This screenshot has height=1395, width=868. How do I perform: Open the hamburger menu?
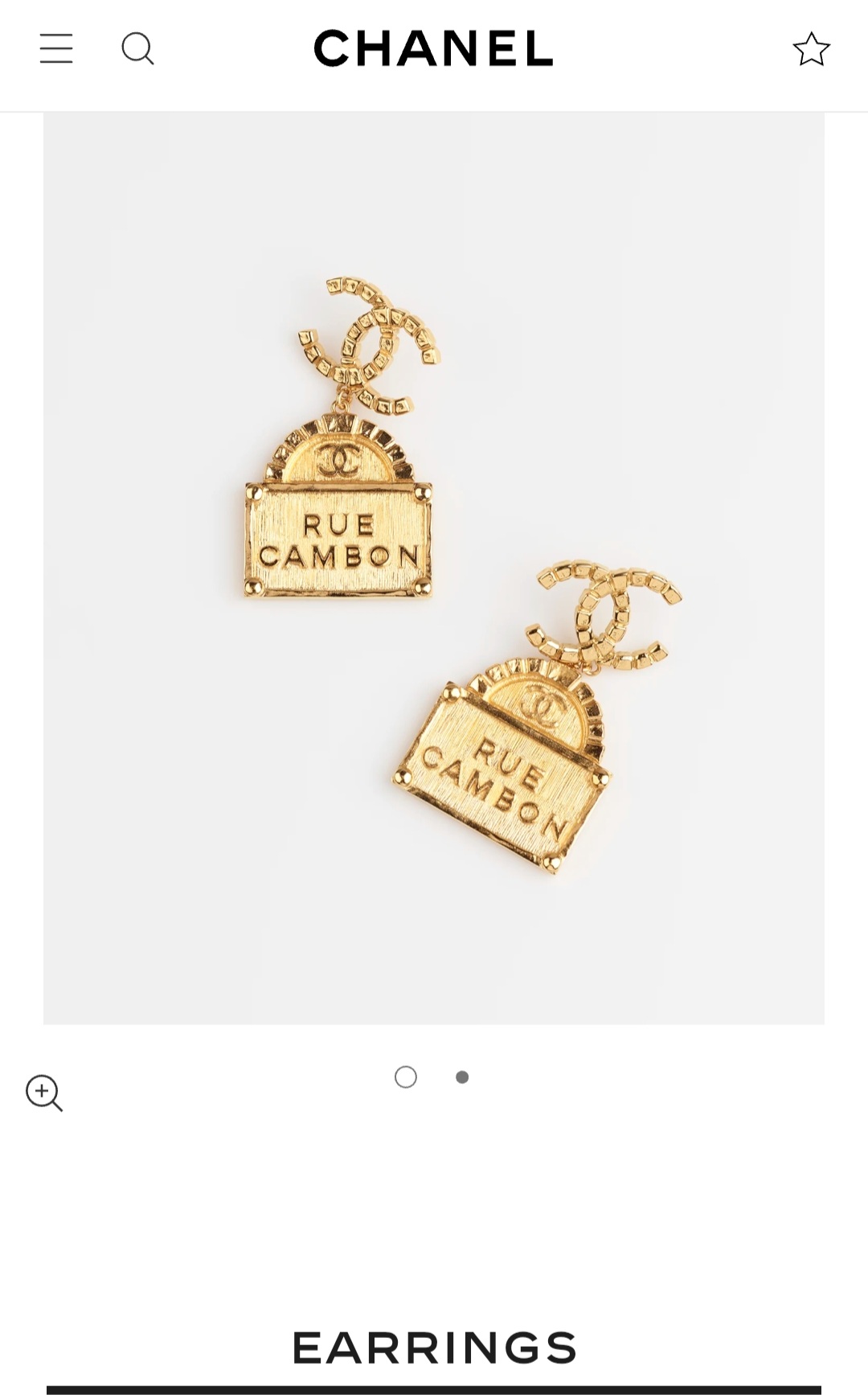pyautogui.click(x=56, y=49)
